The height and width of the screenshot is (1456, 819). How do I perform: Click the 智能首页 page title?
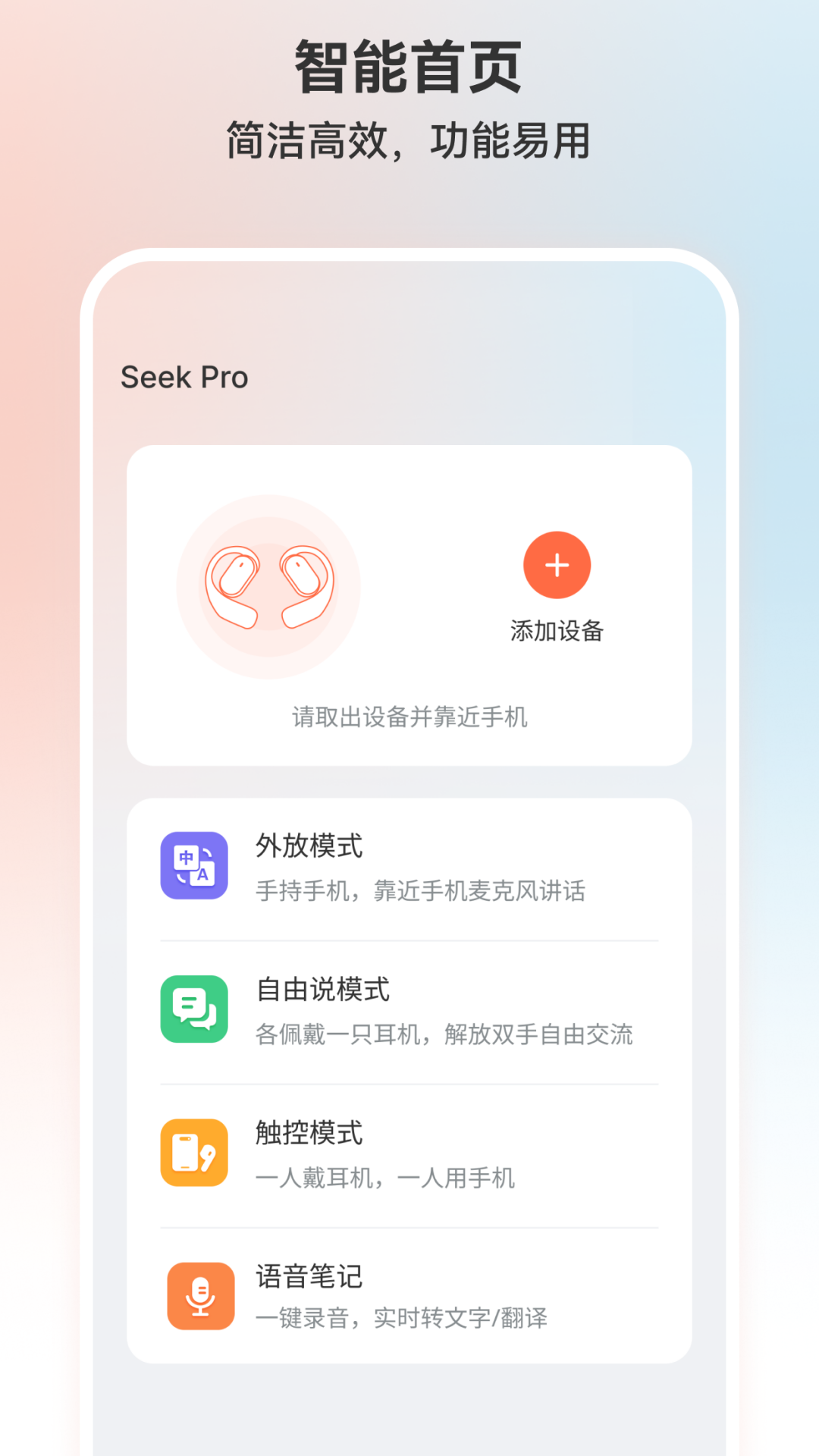coord(409,67)
